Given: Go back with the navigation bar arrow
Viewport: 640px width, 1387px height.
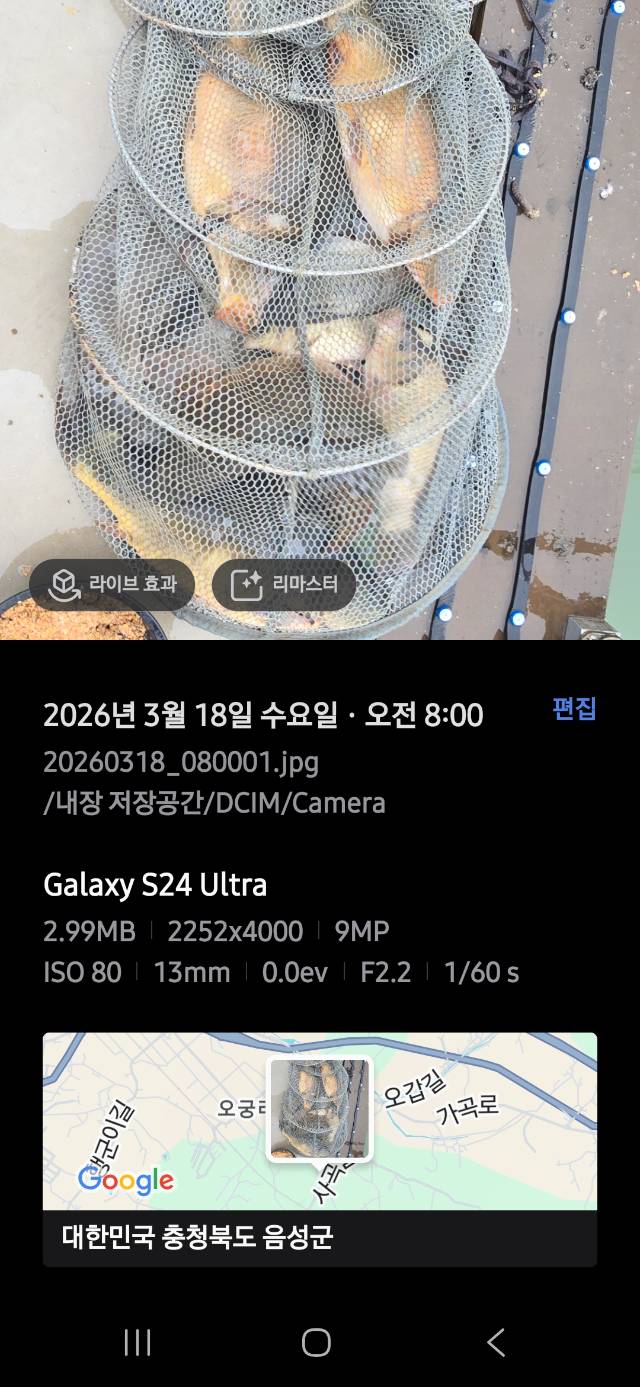Looking at the screenshot, I should [496, 1342].
